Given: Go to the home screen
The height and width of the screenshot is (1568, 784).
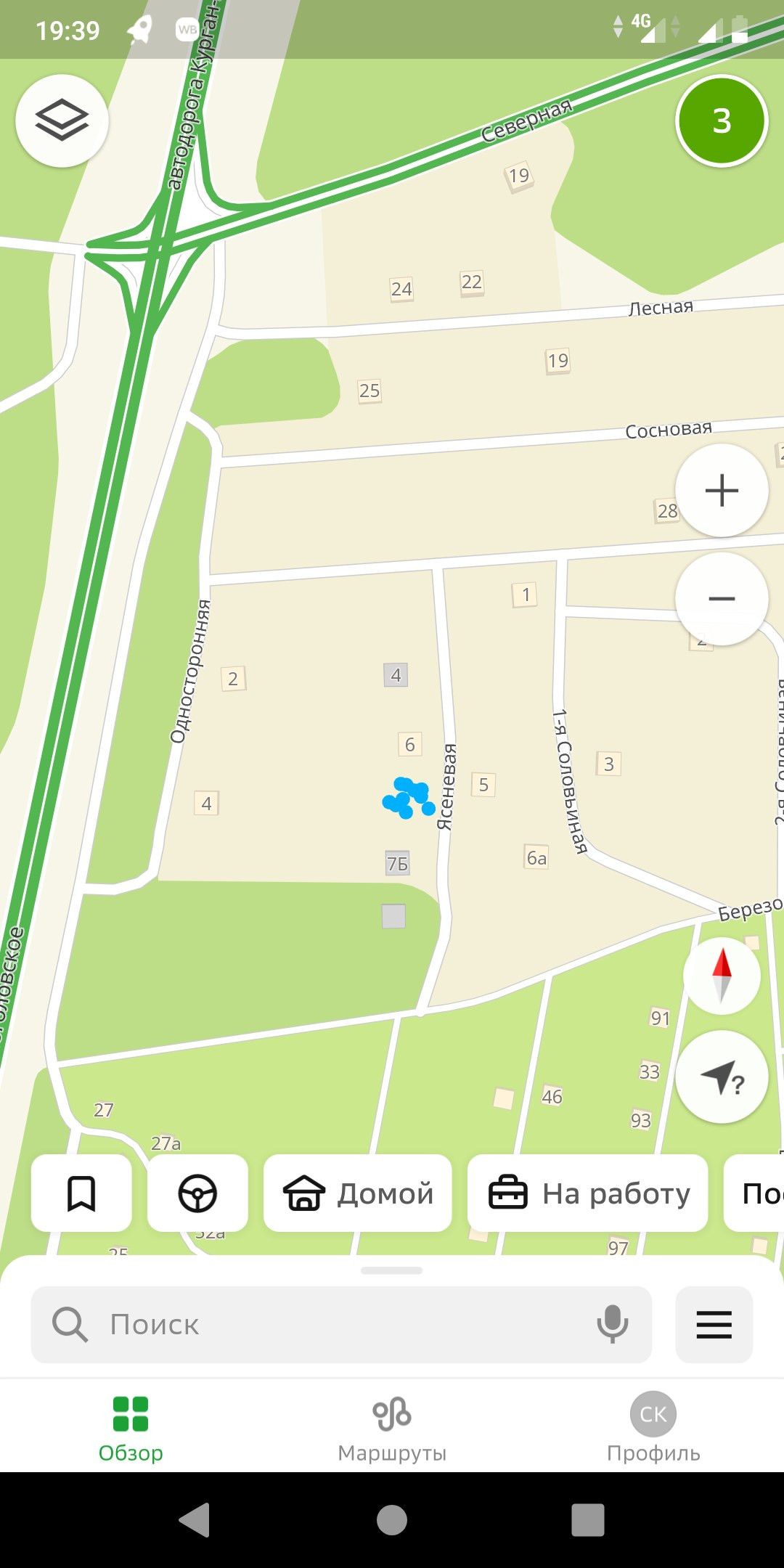Looking at the screenshot, I should pos(392,1520).
